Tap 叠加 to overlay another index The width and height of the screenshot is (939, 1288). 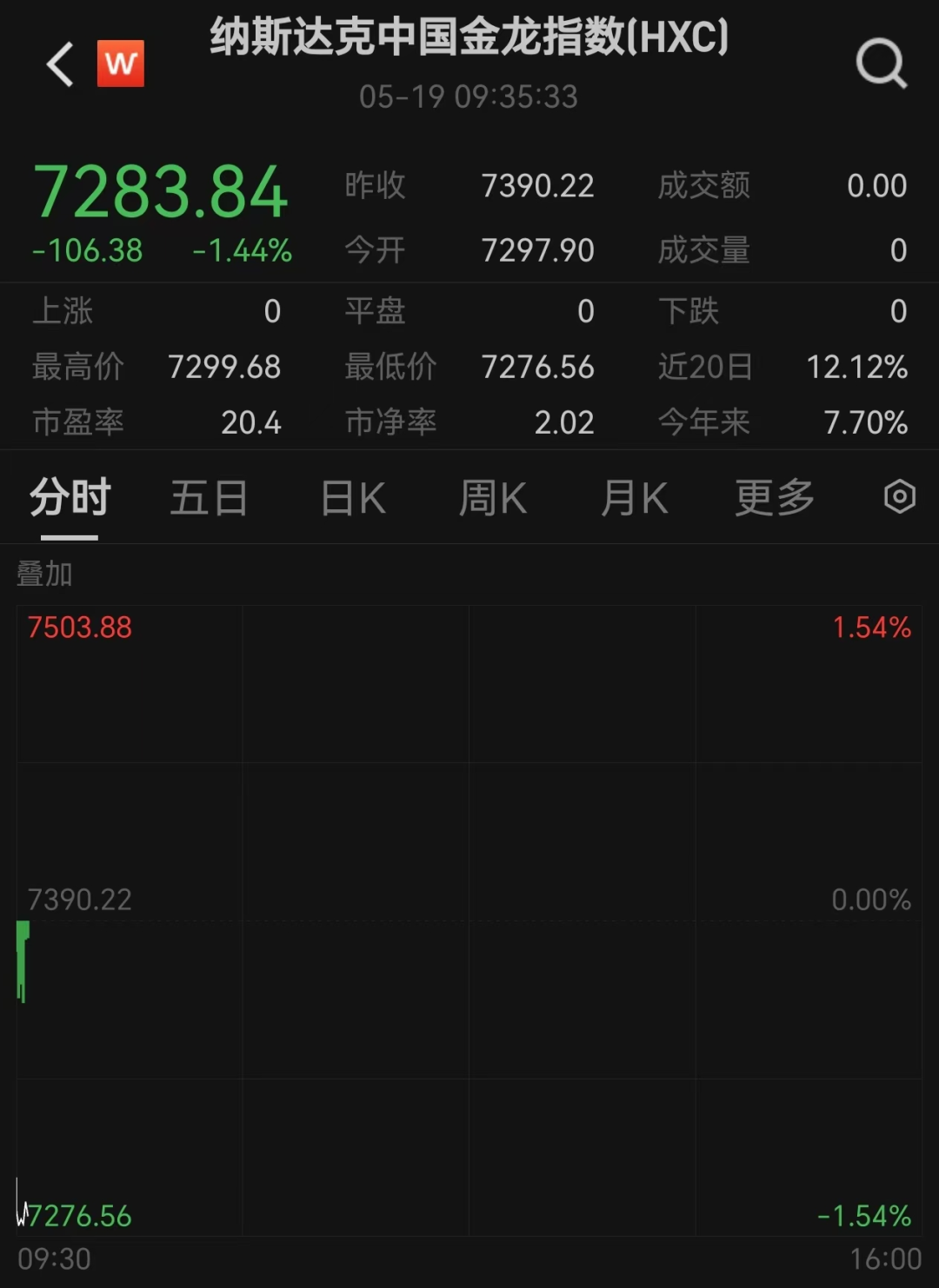coord(44,574)
